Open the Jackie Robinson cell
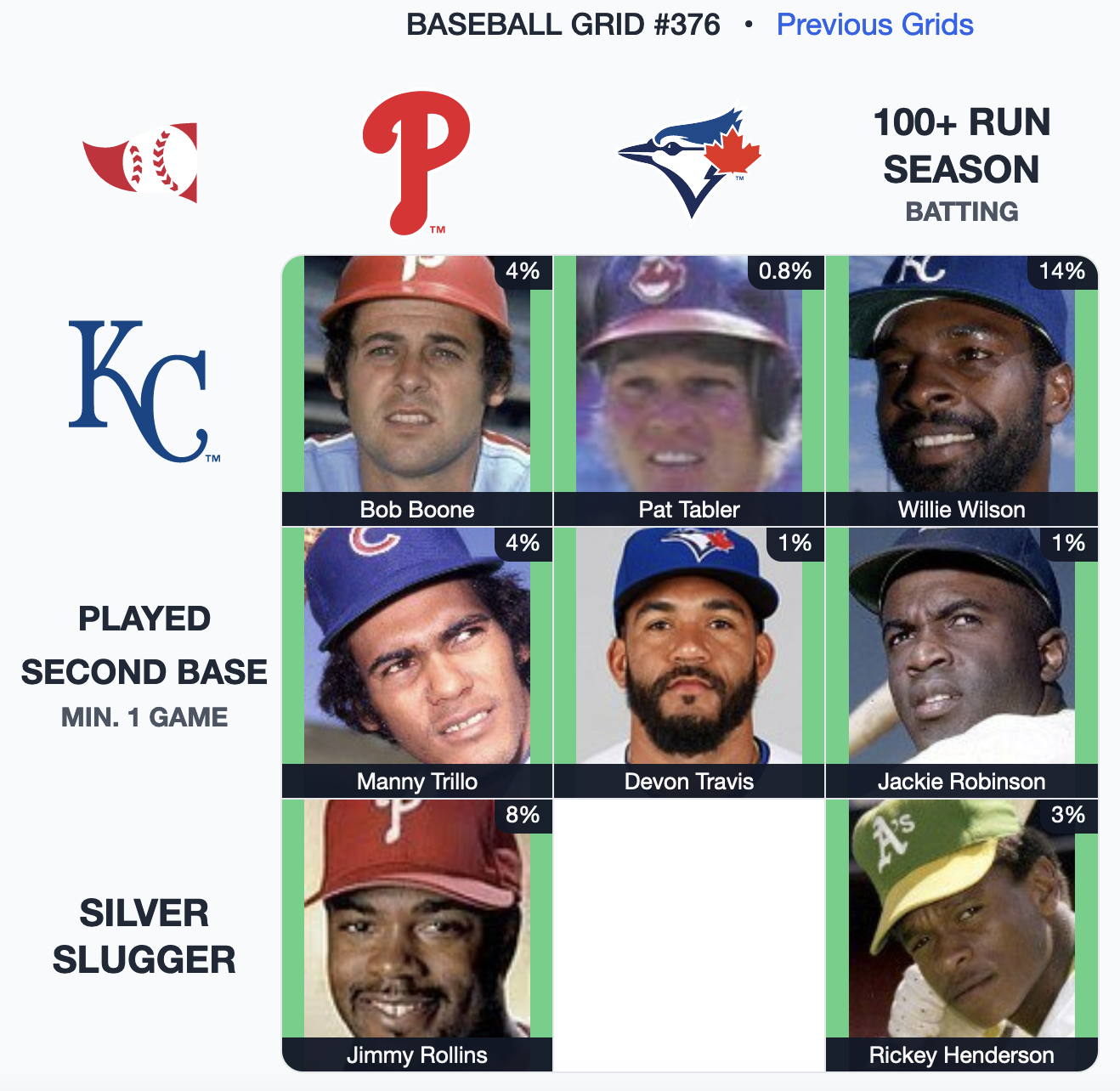 961,663
